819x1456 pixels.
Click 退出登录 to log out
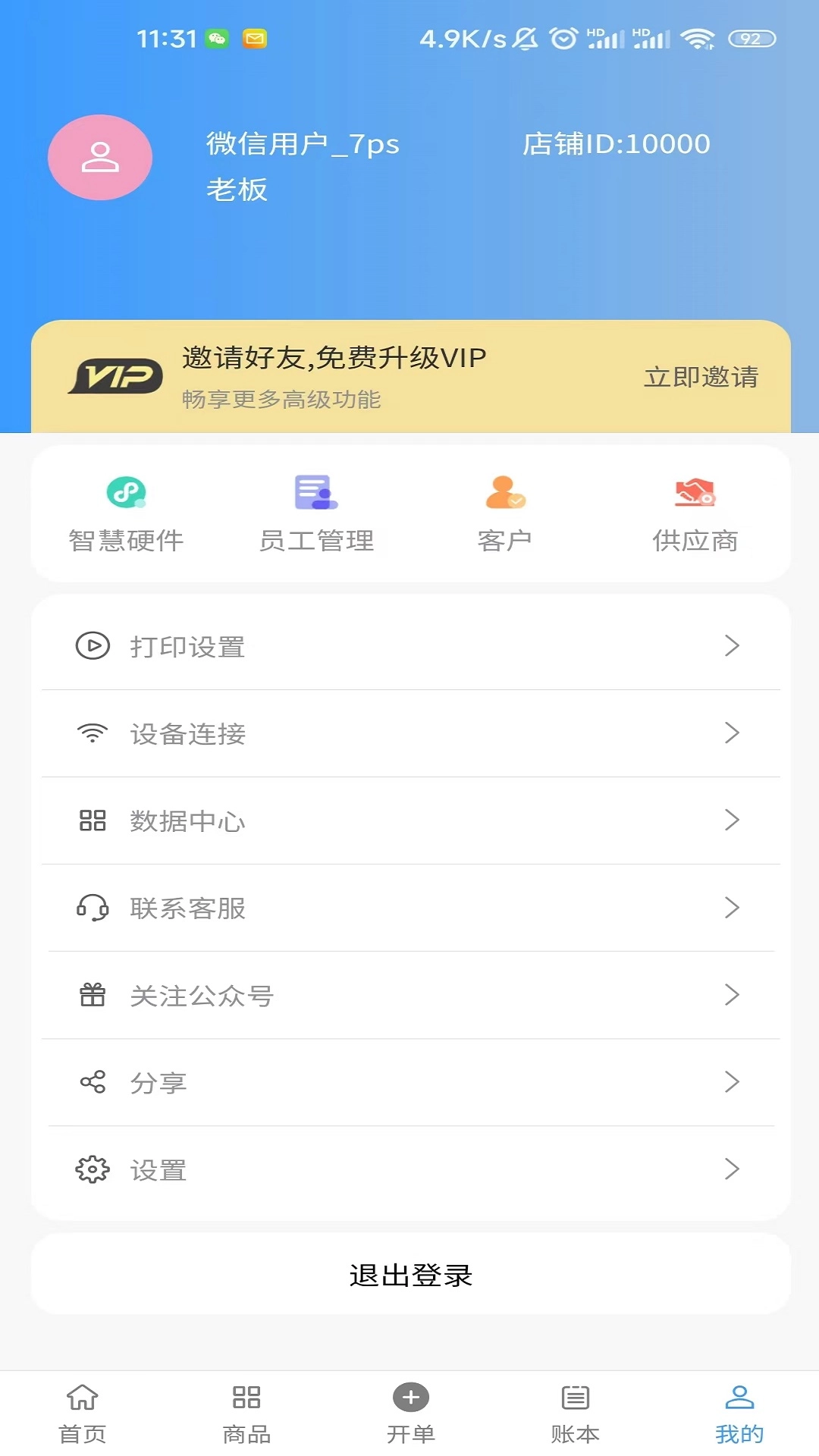[x=409, y=1276]
